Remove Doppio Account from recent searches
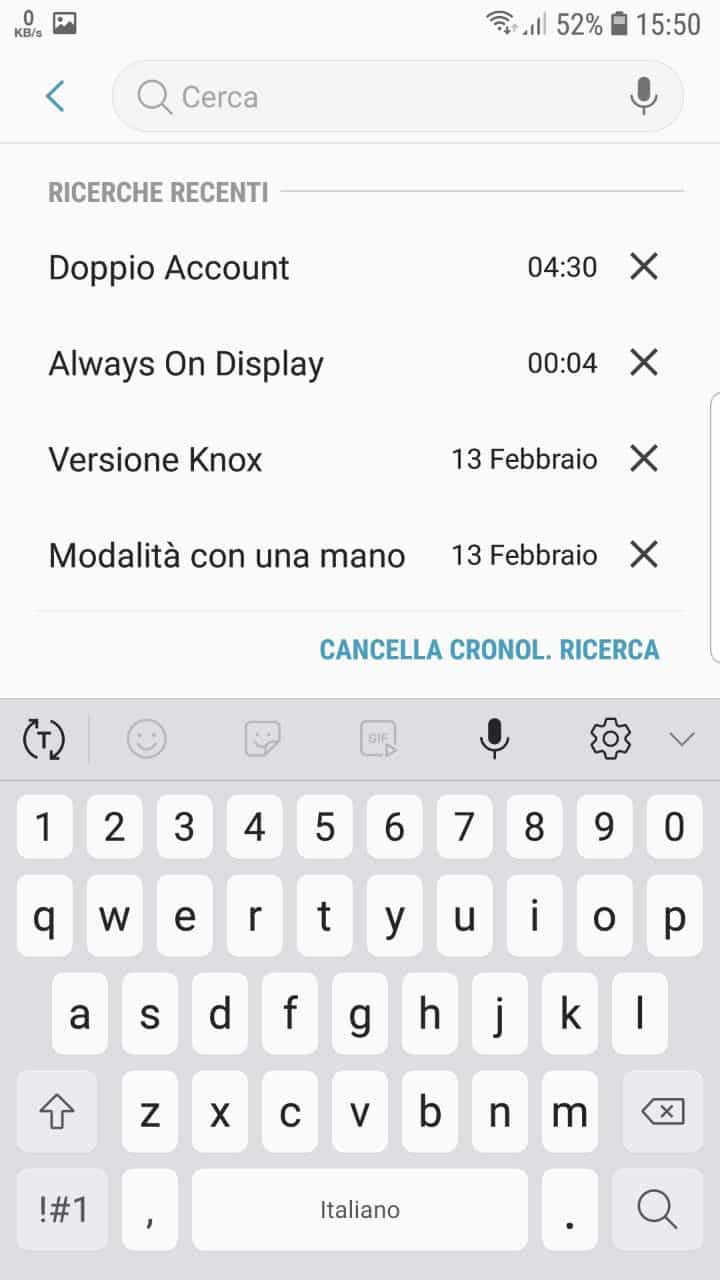The width and height of the screenshot is (720, 1280). click(x=644, y=266)
